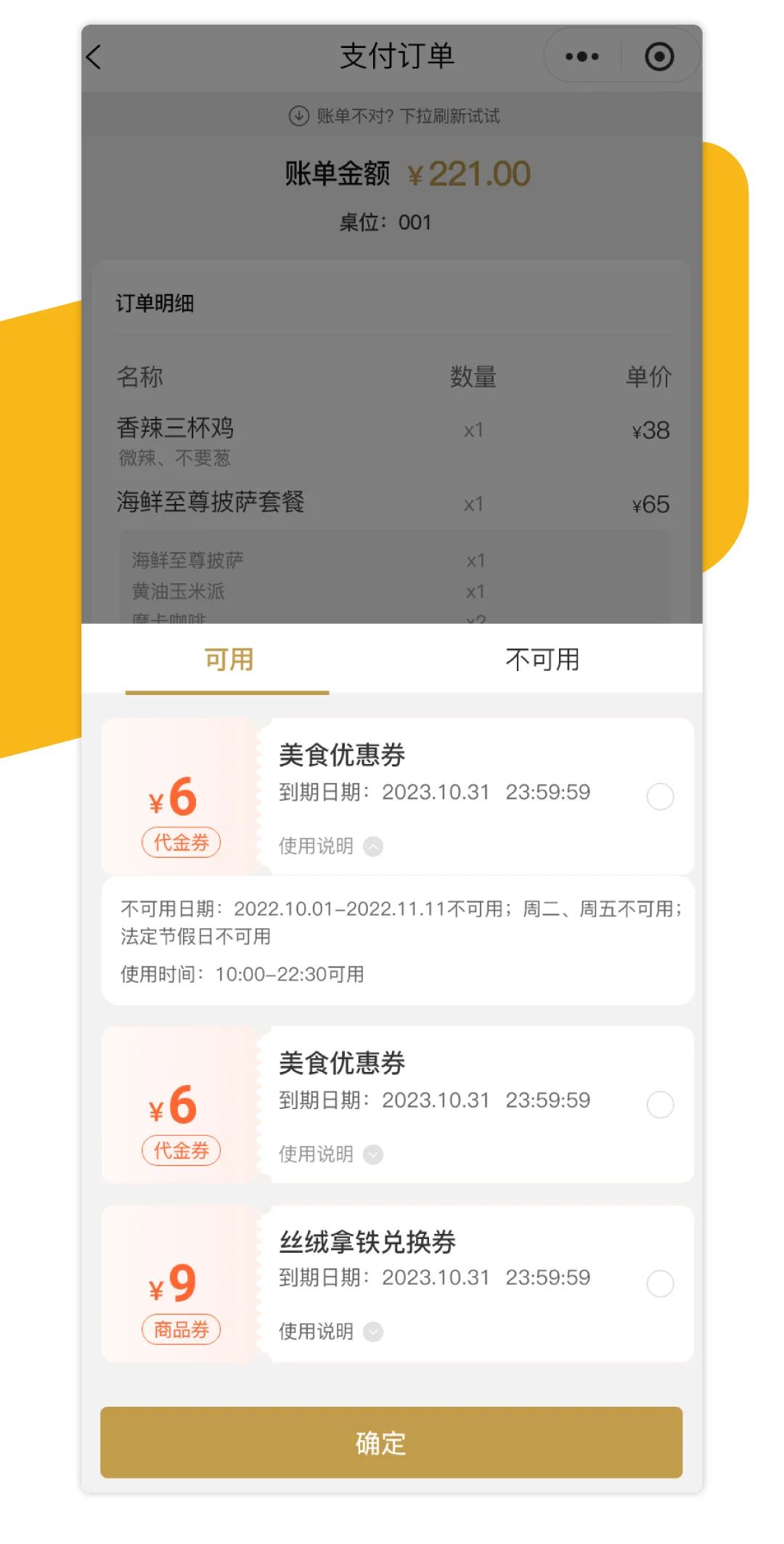784x1544 pixels.
Task: Select the 丝绒拿铁兑换券 radio button
Action: point(660,1283)
